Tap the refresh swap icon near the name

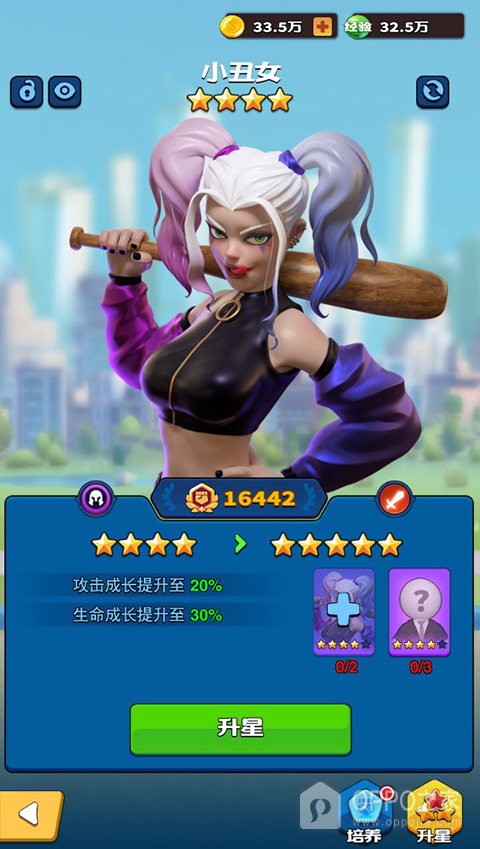pos(432,92)
